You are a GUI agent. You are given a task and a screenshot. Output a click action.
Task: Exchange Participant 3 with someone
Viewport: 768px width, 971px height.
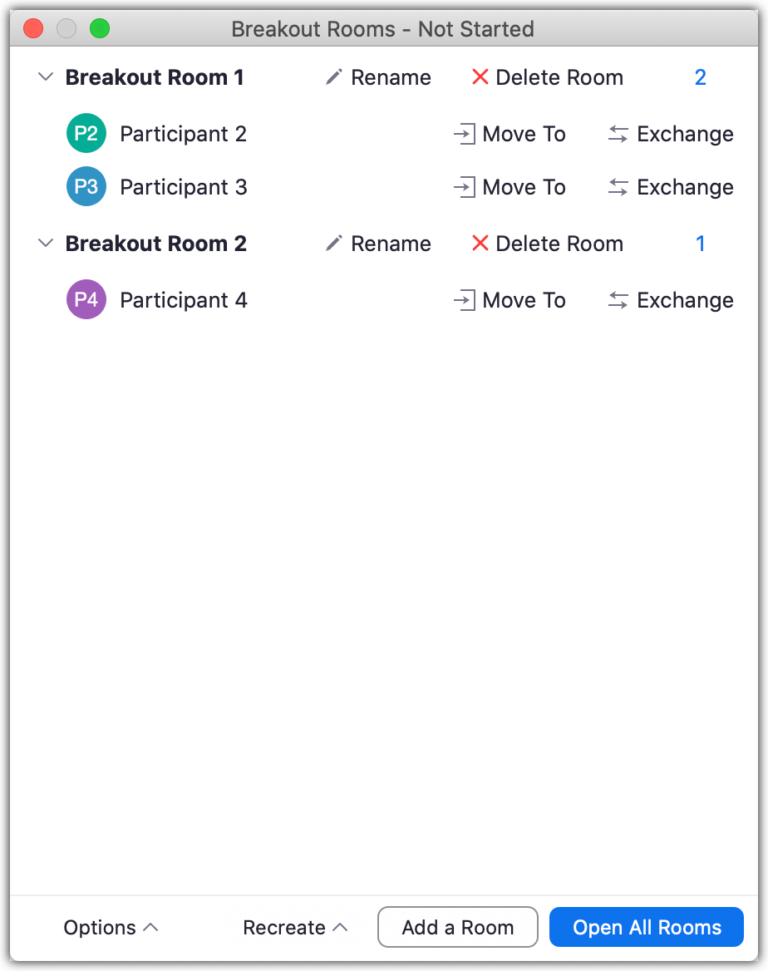(671, 187)
